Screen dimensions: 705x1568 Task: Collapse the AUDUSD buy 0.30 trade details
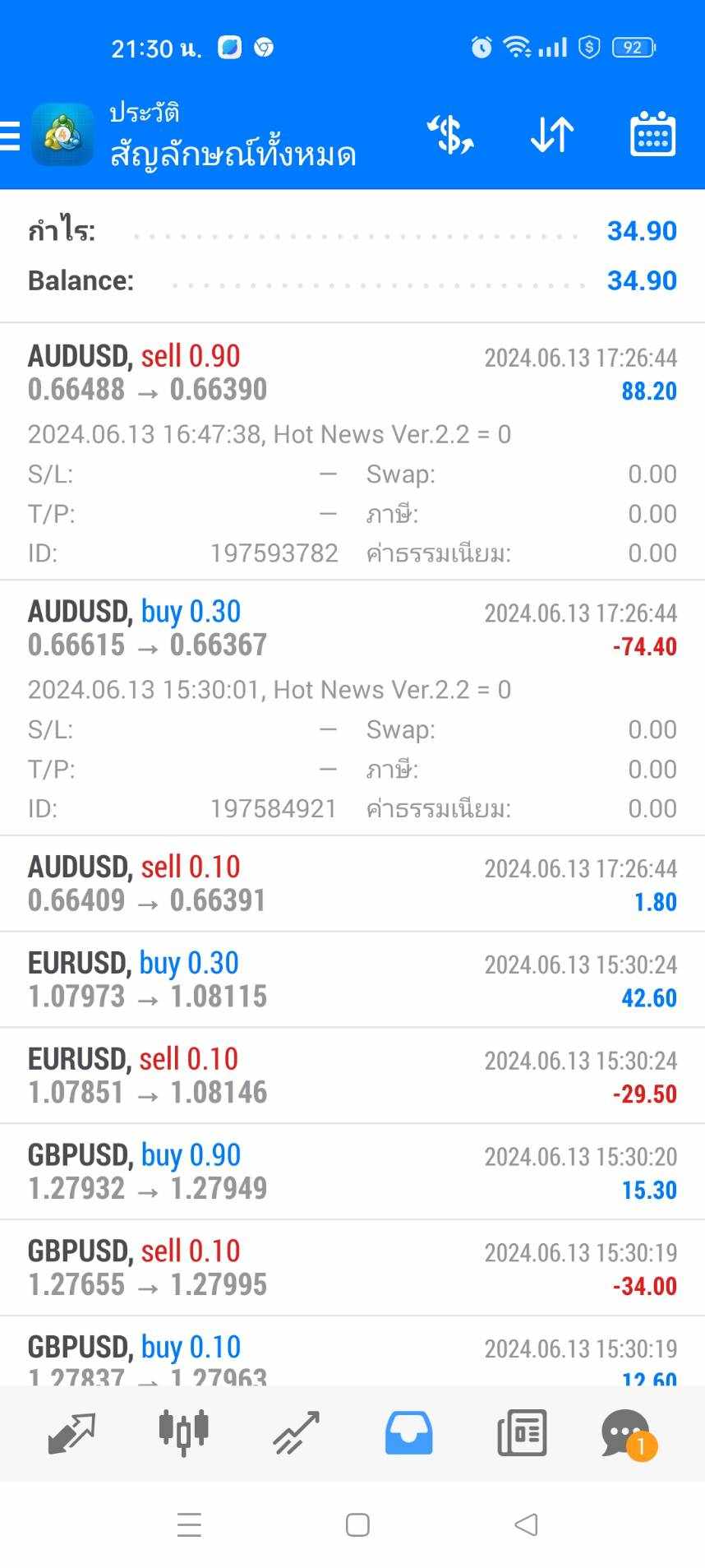[352, 707]
